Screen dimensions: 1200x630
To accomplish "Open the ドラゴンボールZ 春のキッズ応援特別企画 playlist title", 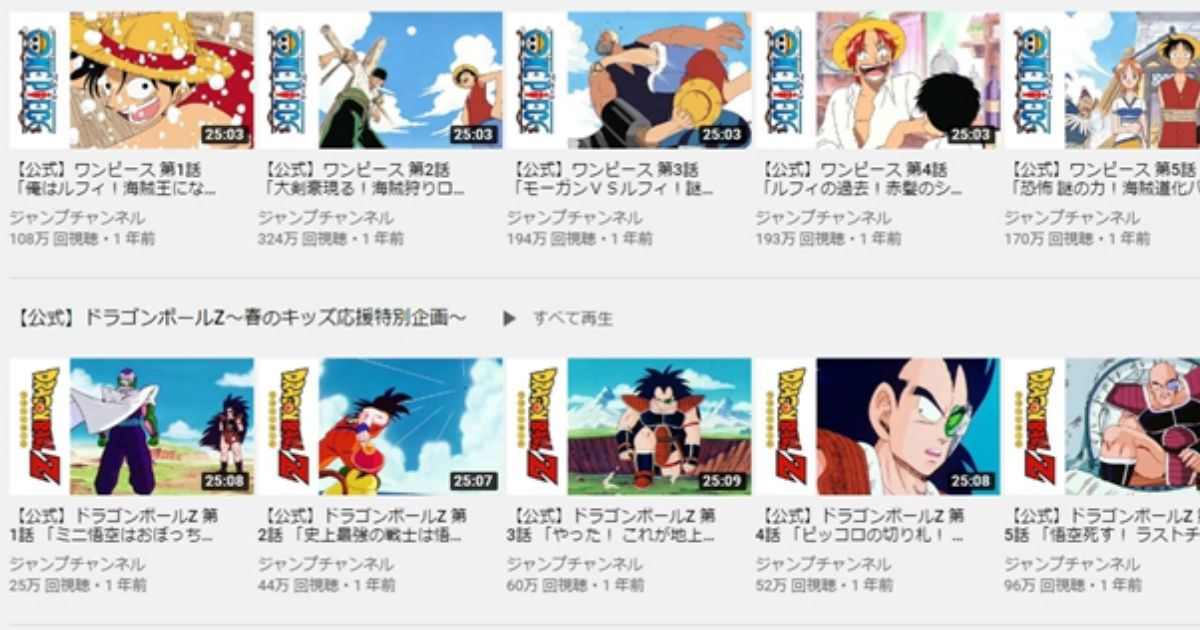I will (x=242, y=318).
